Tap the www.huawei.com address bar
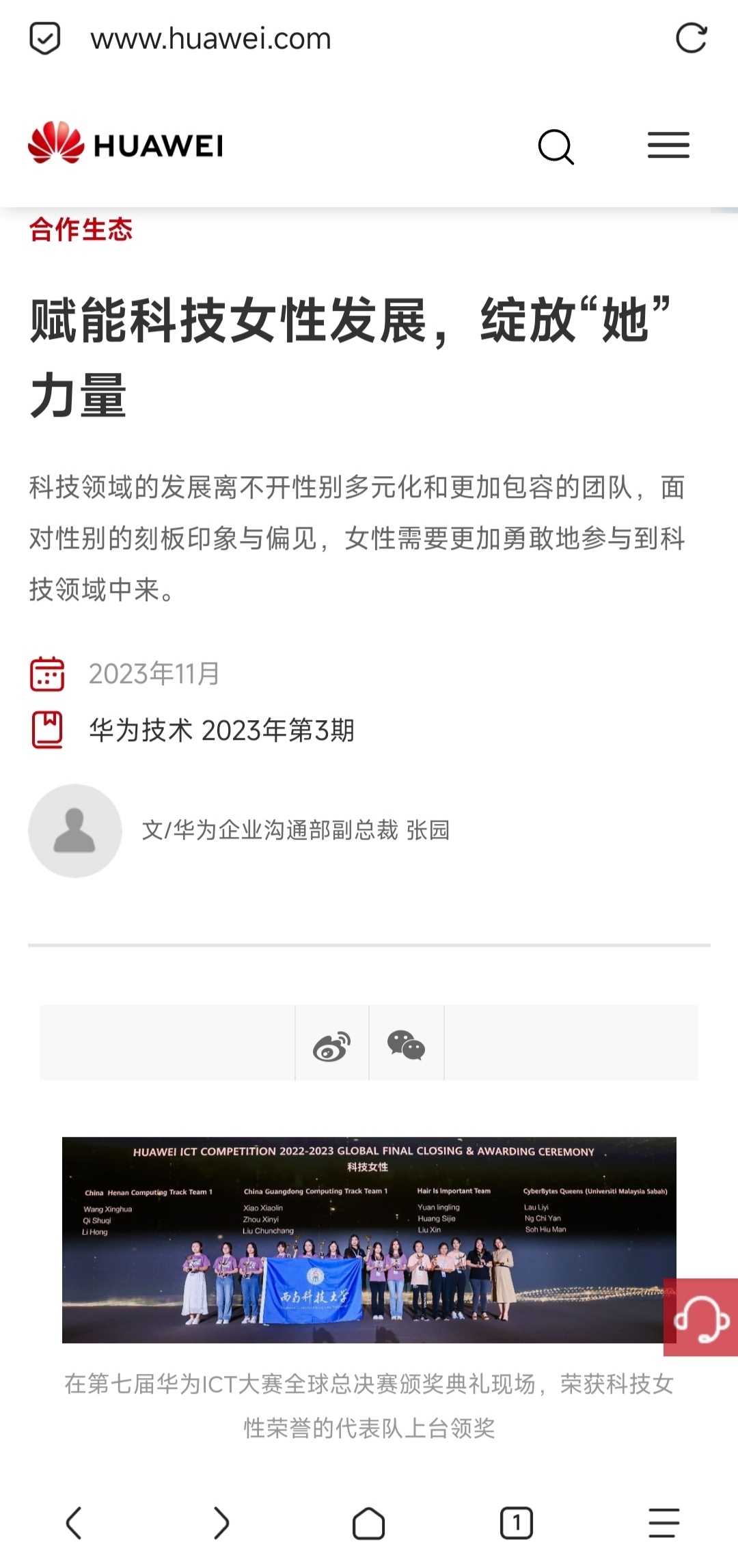Viewport: 738px width, 1568px height. coord(210,39)
